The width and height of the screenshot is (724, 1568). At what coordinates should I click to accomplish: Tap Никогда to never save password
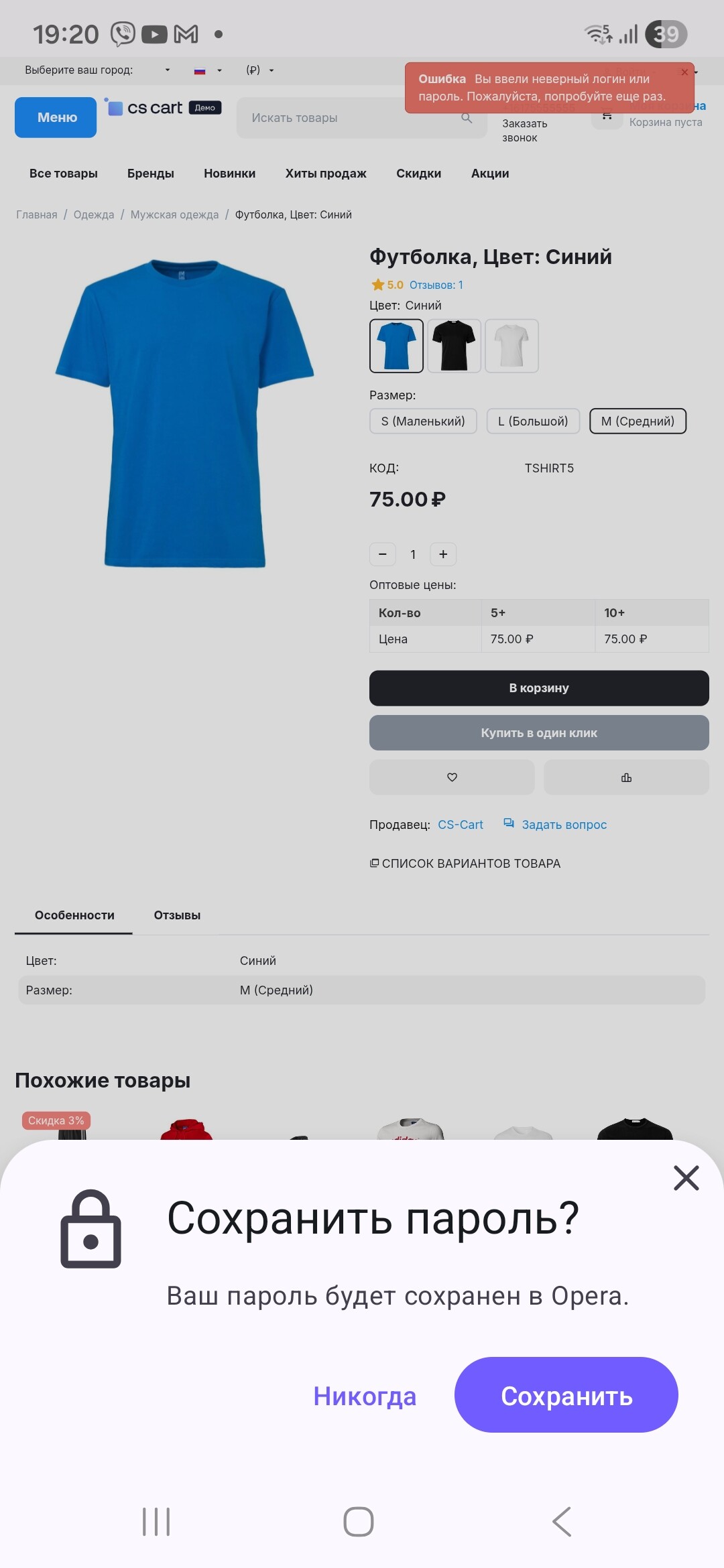click(x=365, y=1396)
